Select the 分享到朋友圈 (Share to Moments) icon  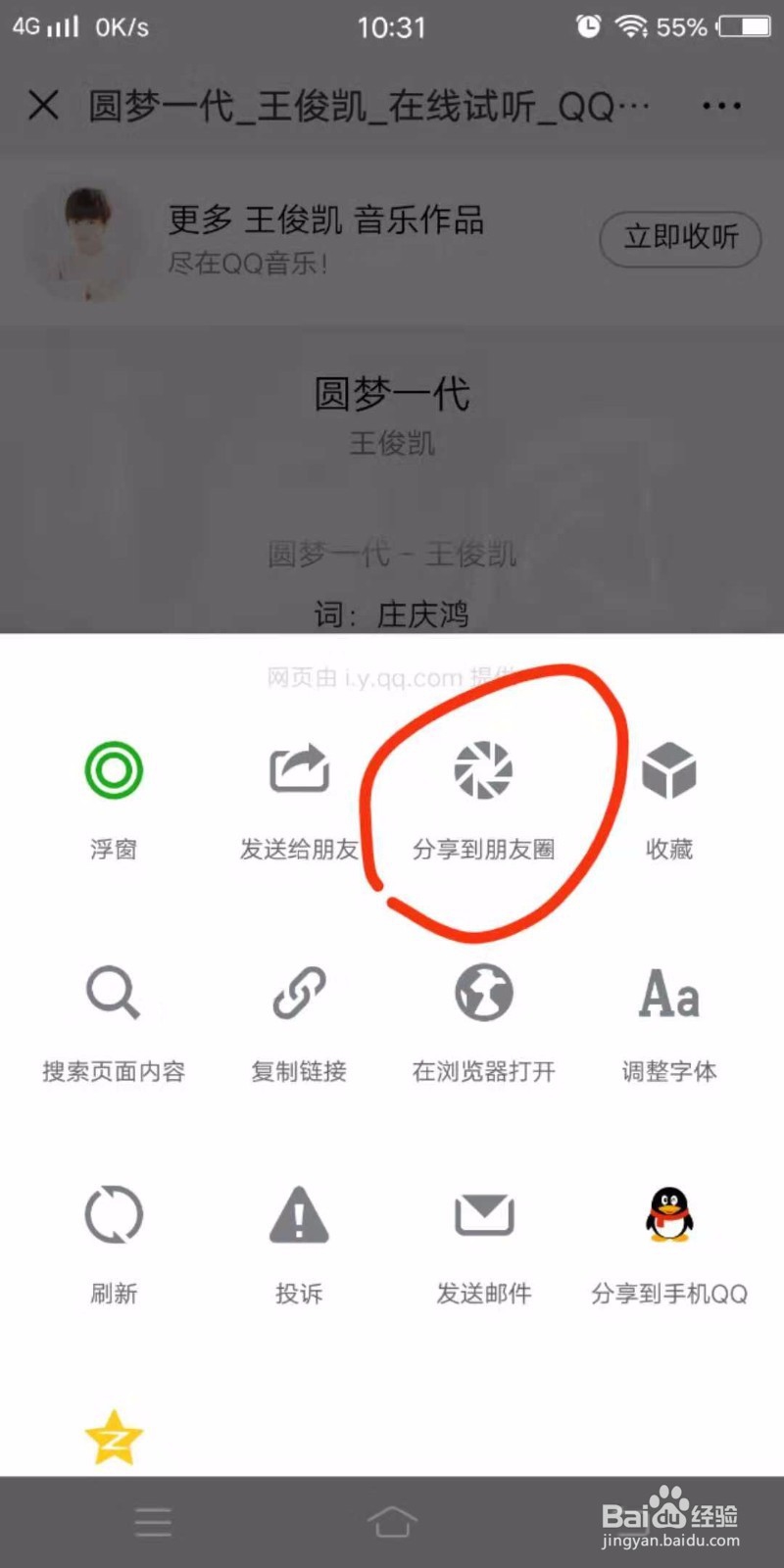(483, 770)
